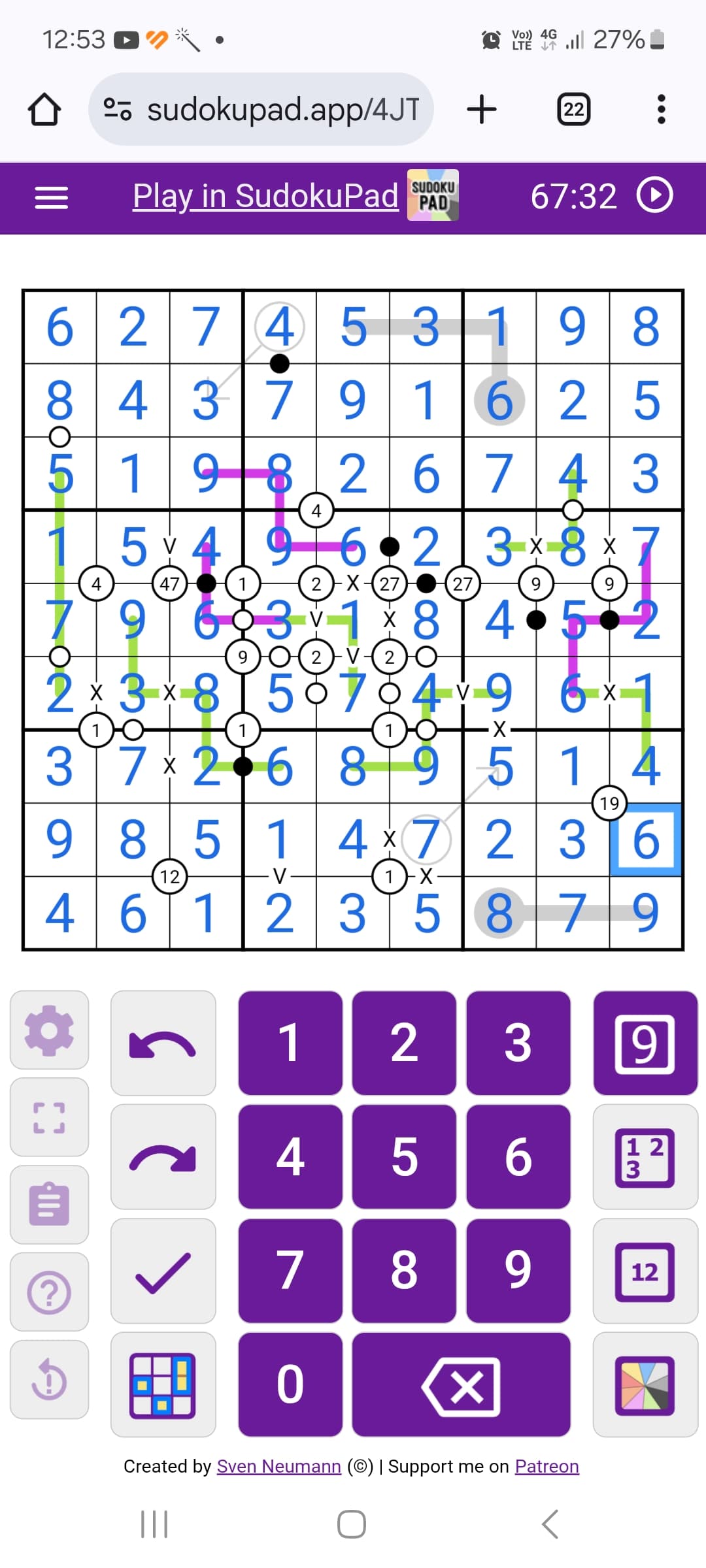The height and width of the screenshot is (1568, 706).
Task: Toggle fullscreen mode
Action: [50, 1118]
